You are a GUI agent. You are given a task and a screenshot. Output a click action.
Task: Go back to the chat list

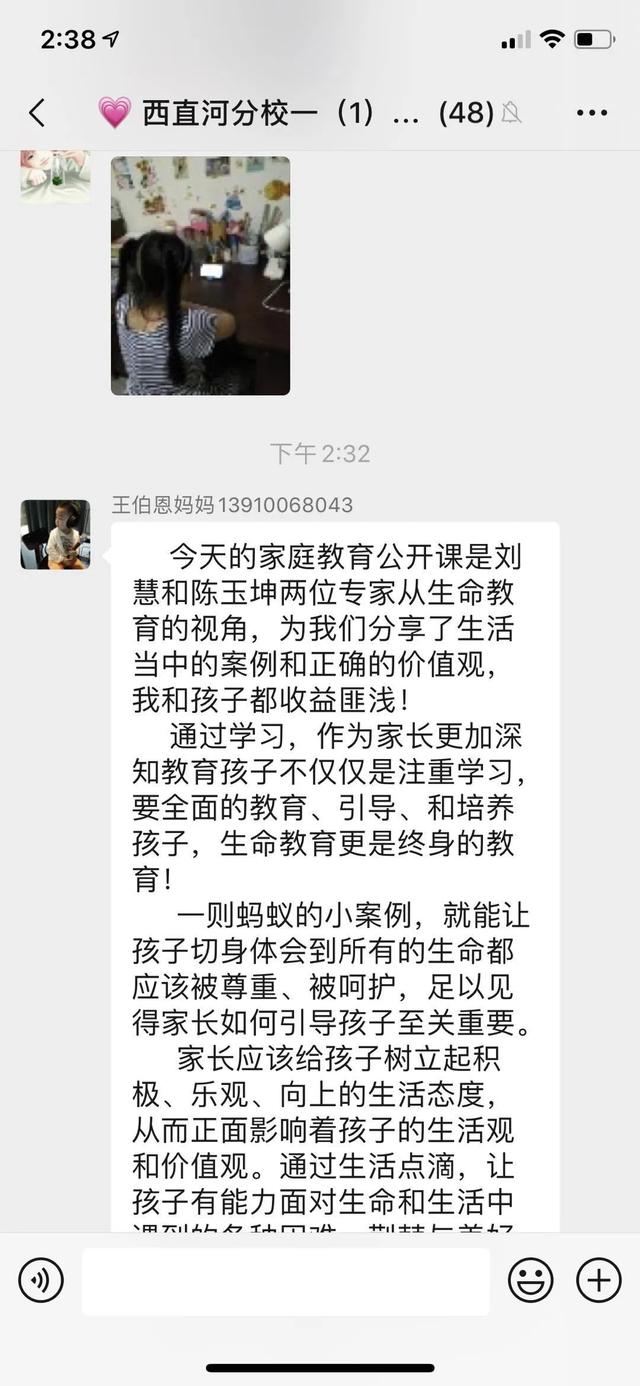(x=37, y=114)
